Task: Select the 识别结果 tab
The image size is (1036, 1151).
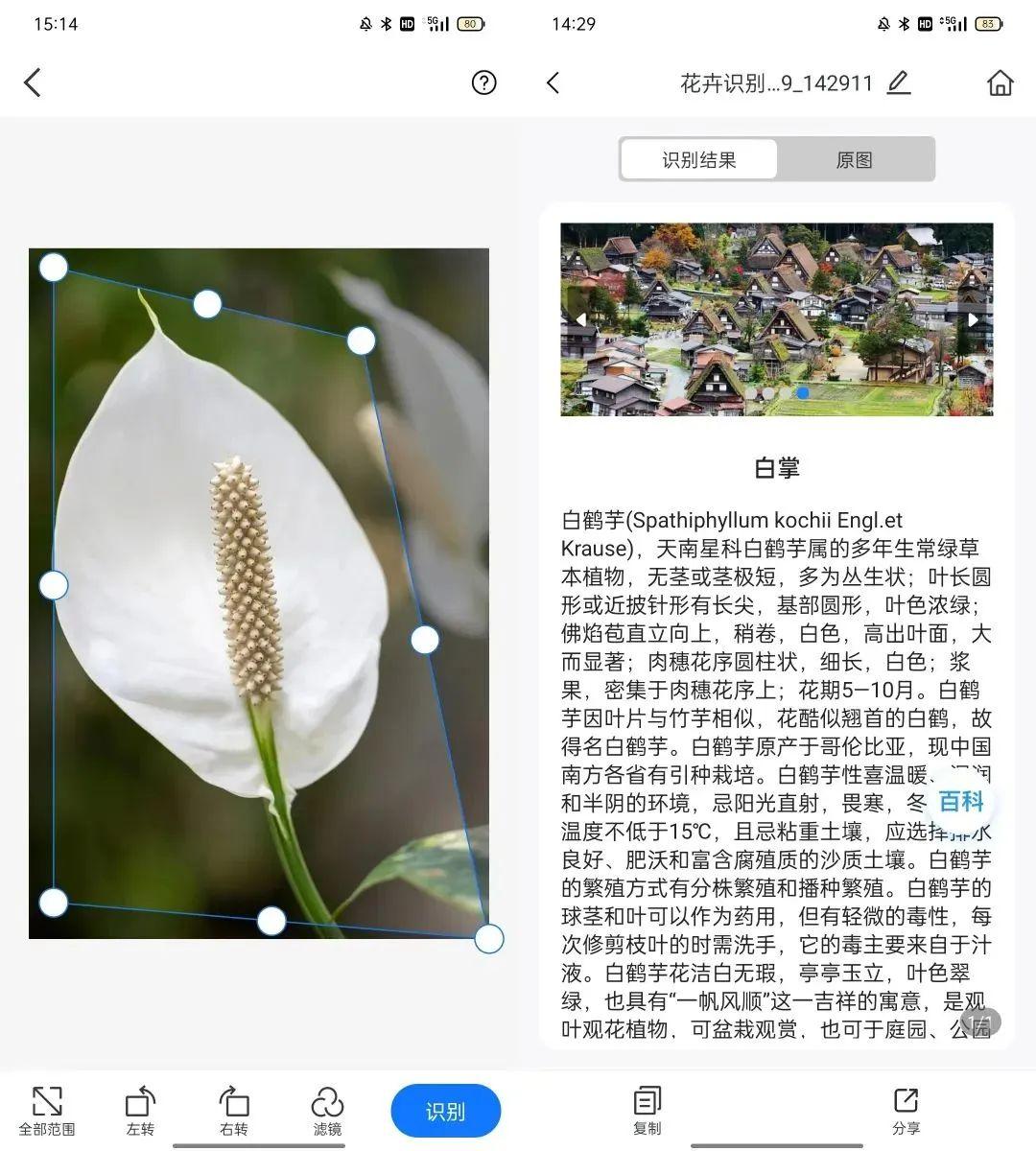Action: (699, 160)
